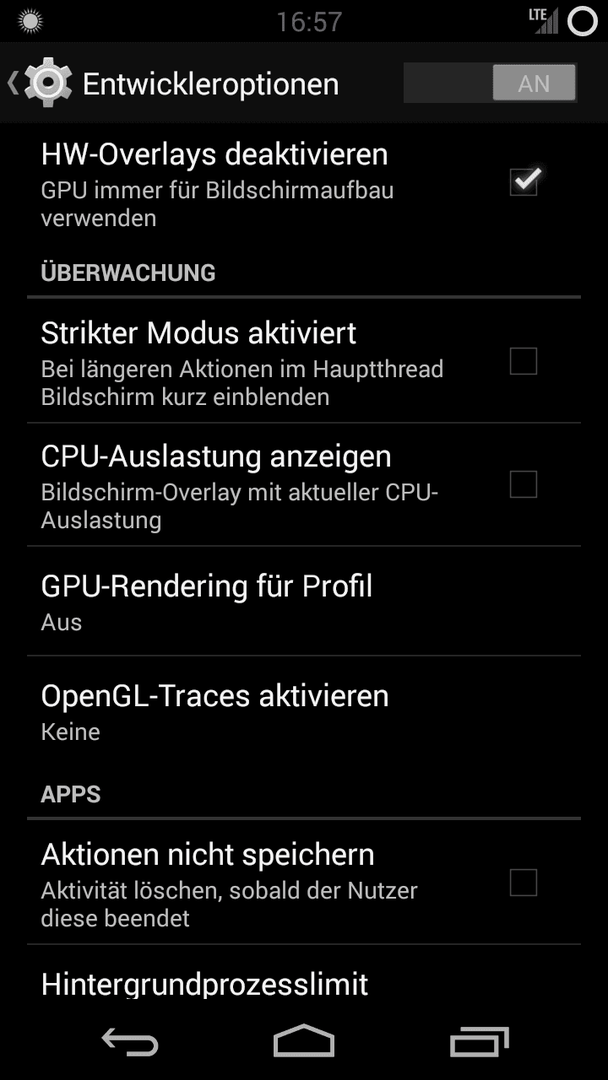Turn off the Entwickleroptionen AN switch

coord(490,83)
